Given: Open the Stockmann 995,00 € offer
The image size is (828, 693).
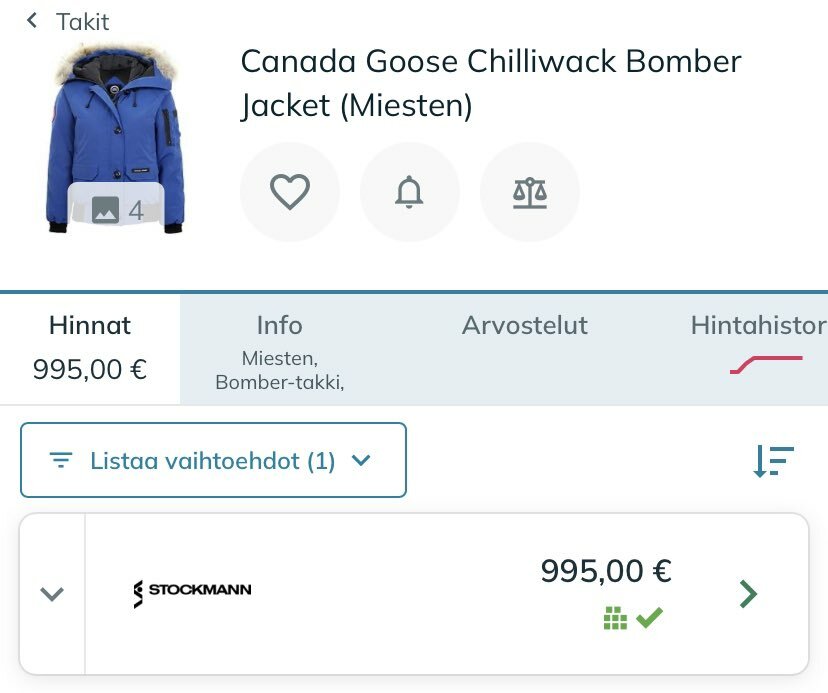Looking at the screenshot, I should 748,594.
